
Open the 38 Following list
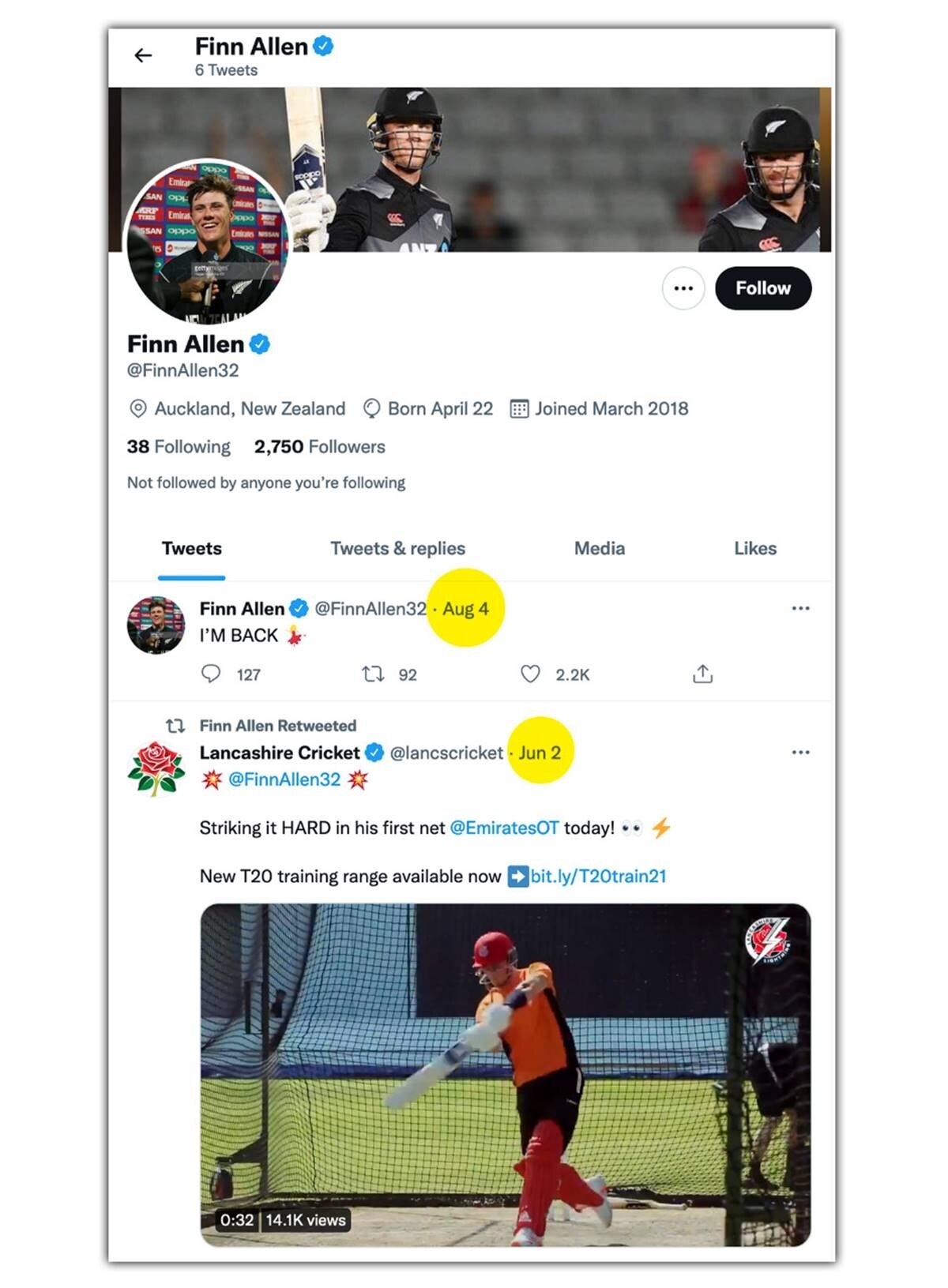click(x=179, y=447)
